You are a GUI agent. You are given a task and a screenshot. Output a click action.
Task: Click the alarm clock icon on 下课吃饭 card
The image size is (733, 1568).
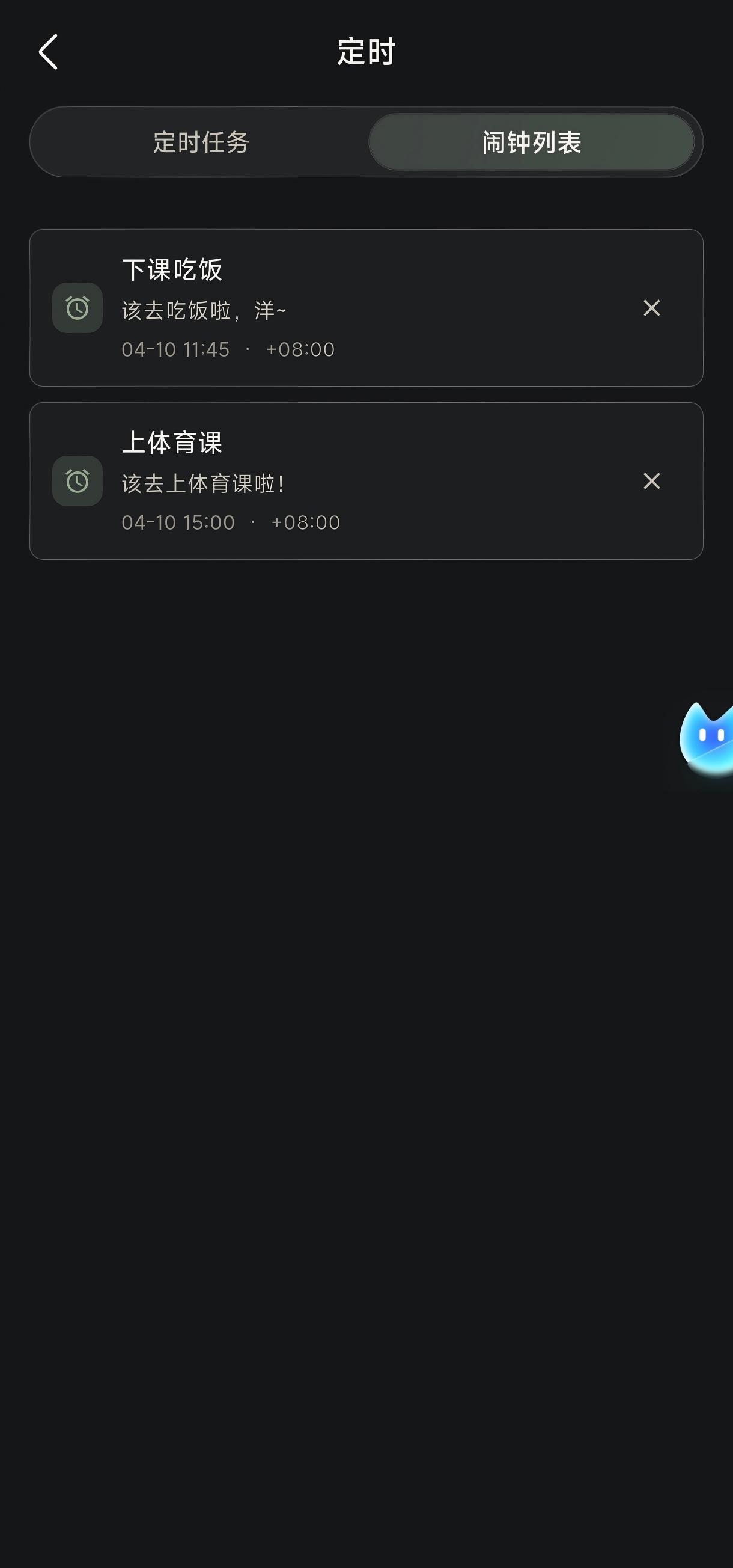pos(77,308)
